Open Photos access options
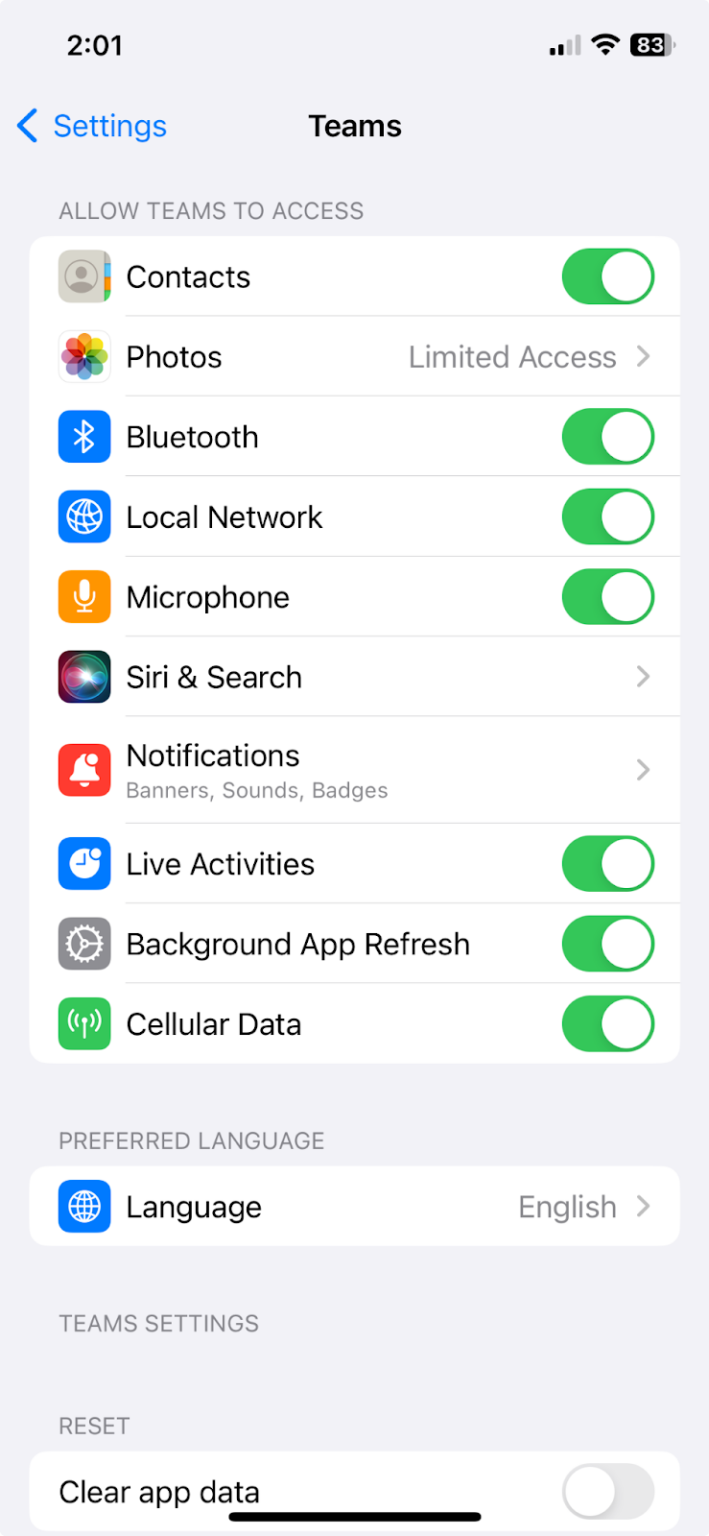 (355, 357)
